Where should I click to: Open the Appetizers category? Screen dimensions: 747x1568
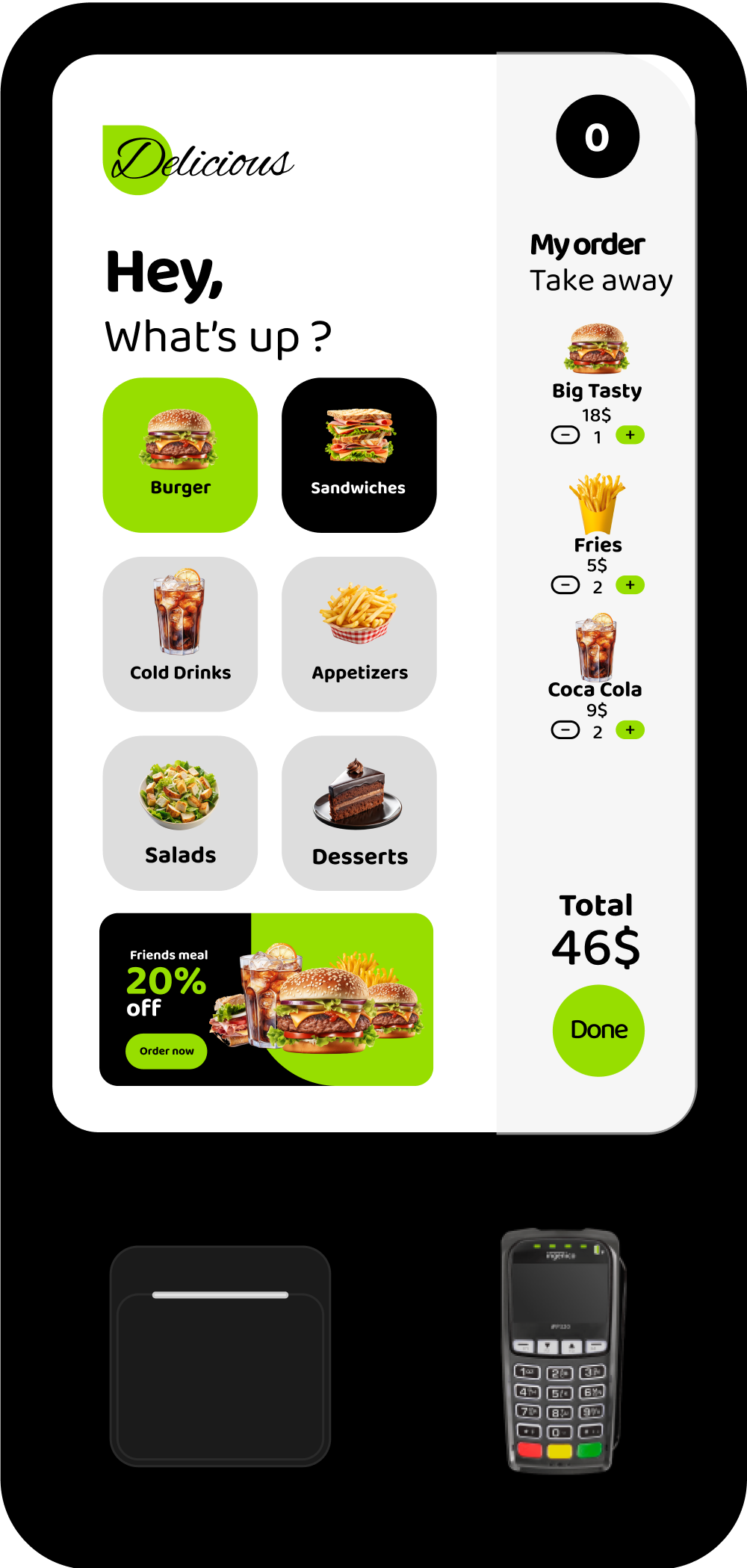[x=359, y=634]
